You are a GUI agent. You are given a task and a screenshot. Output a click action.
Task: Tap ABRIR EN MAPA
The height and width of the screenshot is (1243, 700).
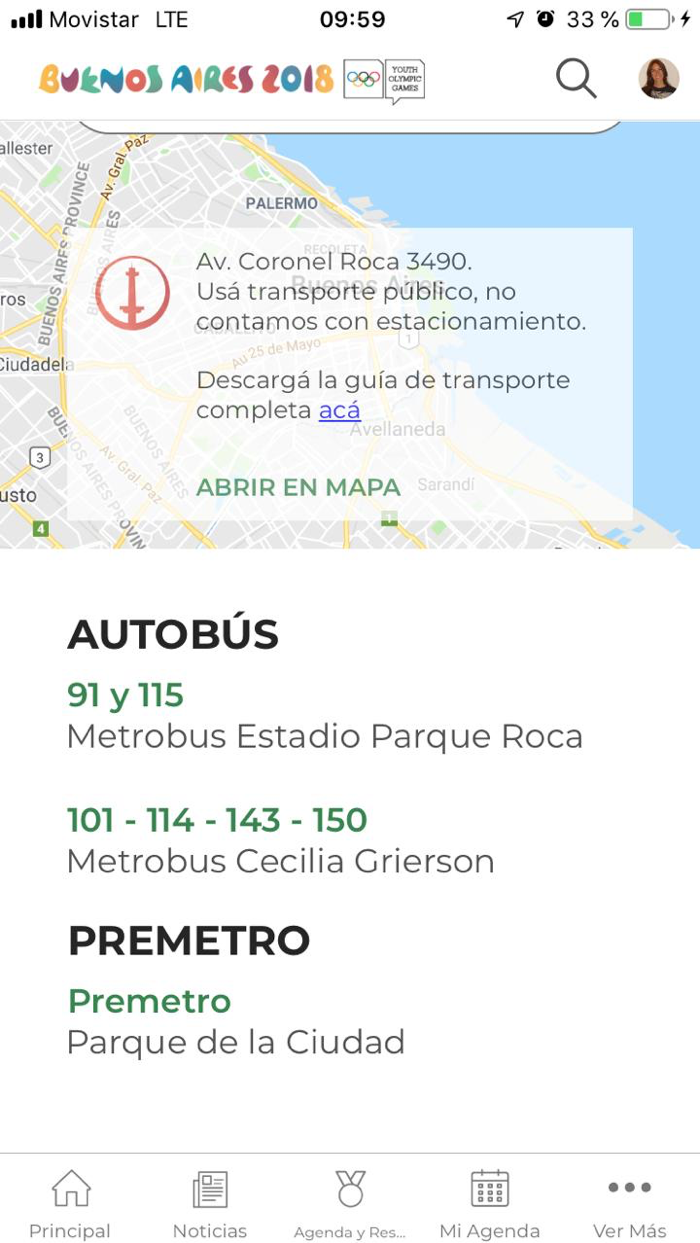(298, 487)
